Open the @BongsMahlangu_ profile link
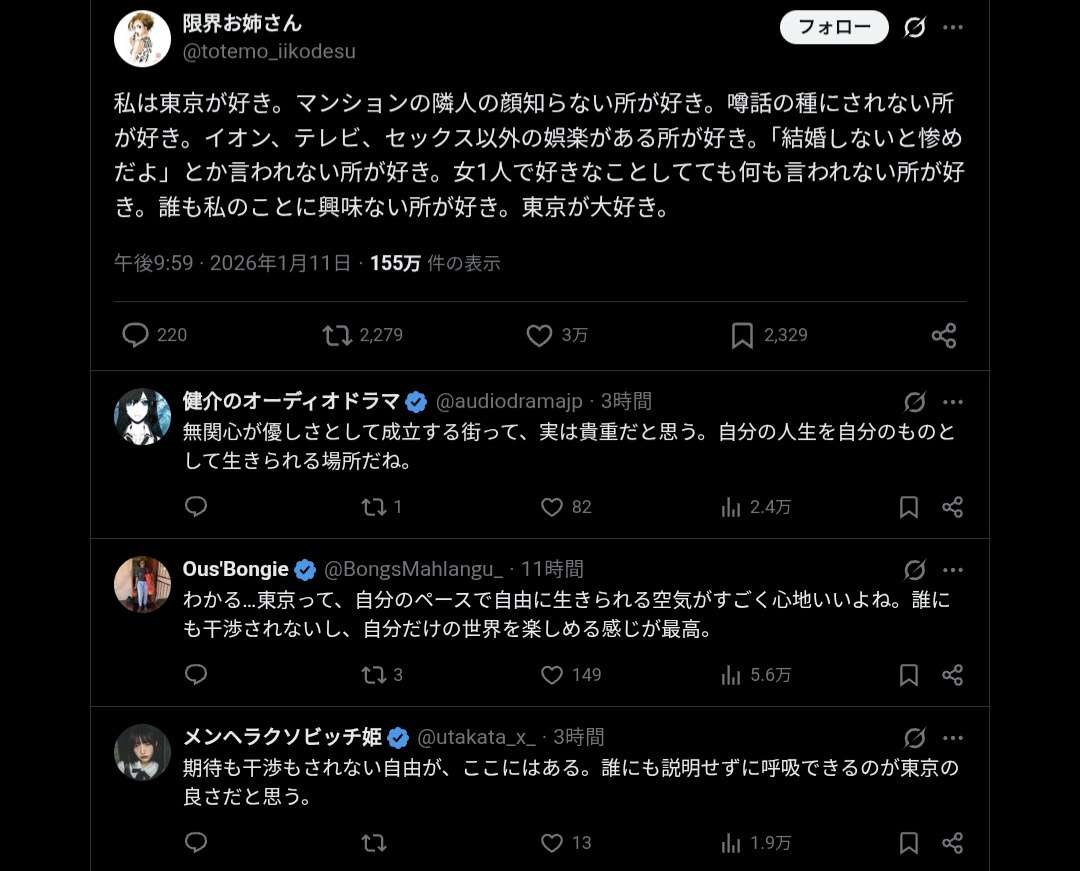This screenshot has height=871, width=1080. click(413, 569)
